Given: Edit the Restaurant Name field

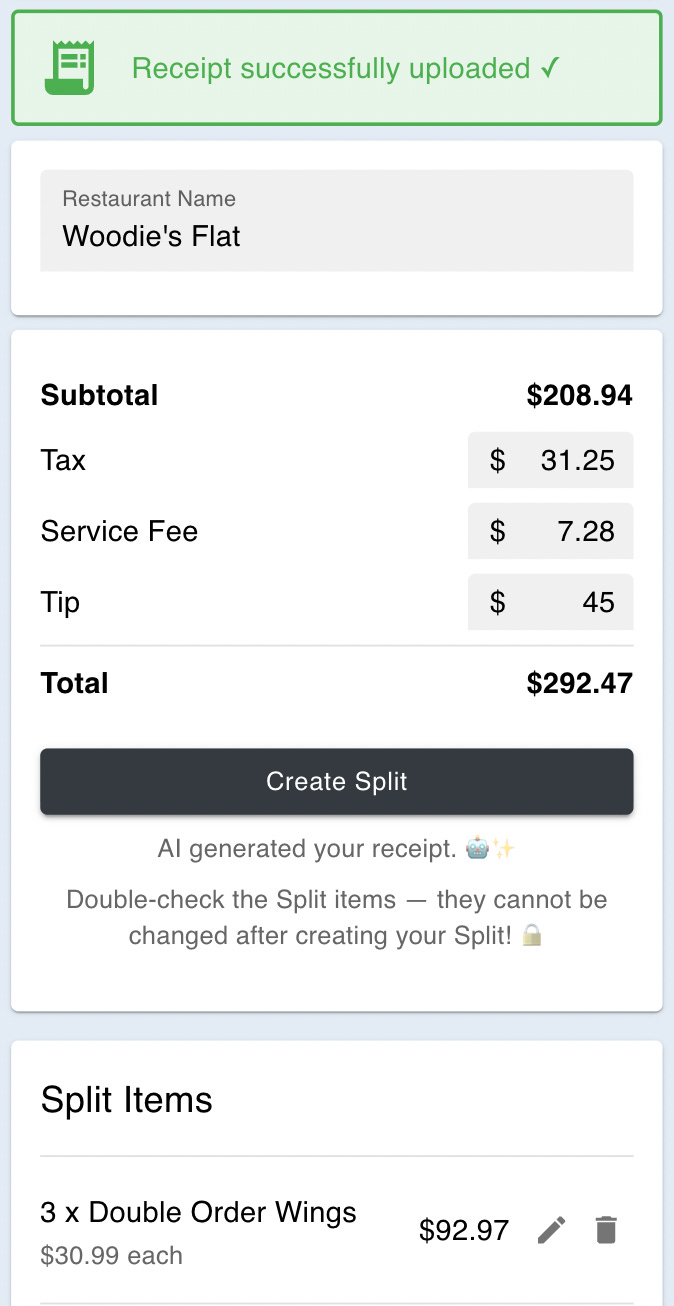Looking at the screenshot, I should click(336, 220).
